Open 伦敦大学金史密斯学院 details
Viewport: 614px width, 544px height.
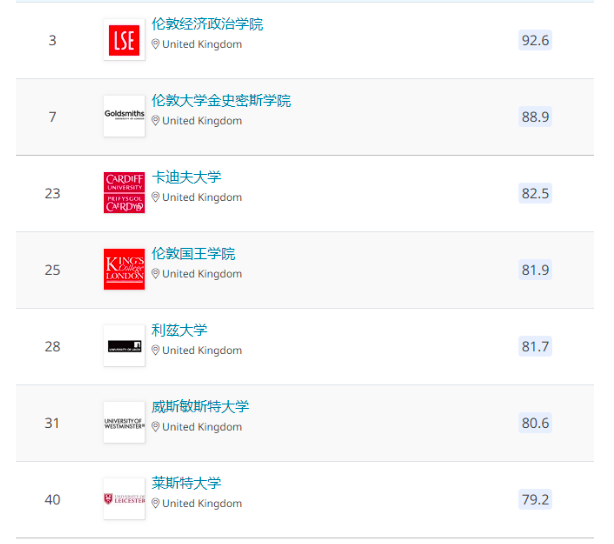click(x=221, y=101)
